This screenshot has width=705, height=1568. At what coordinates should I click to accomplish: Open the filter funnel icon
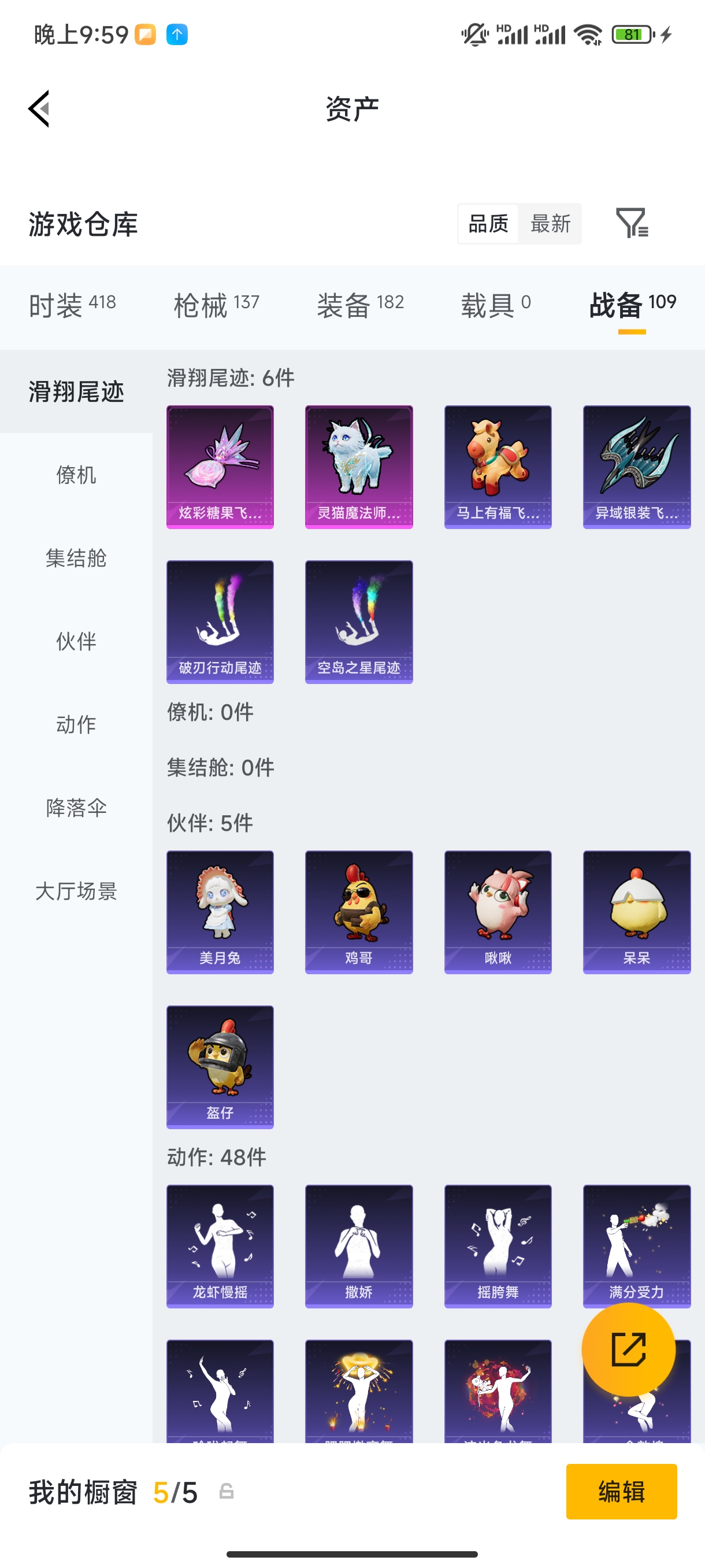coord(634,224)
